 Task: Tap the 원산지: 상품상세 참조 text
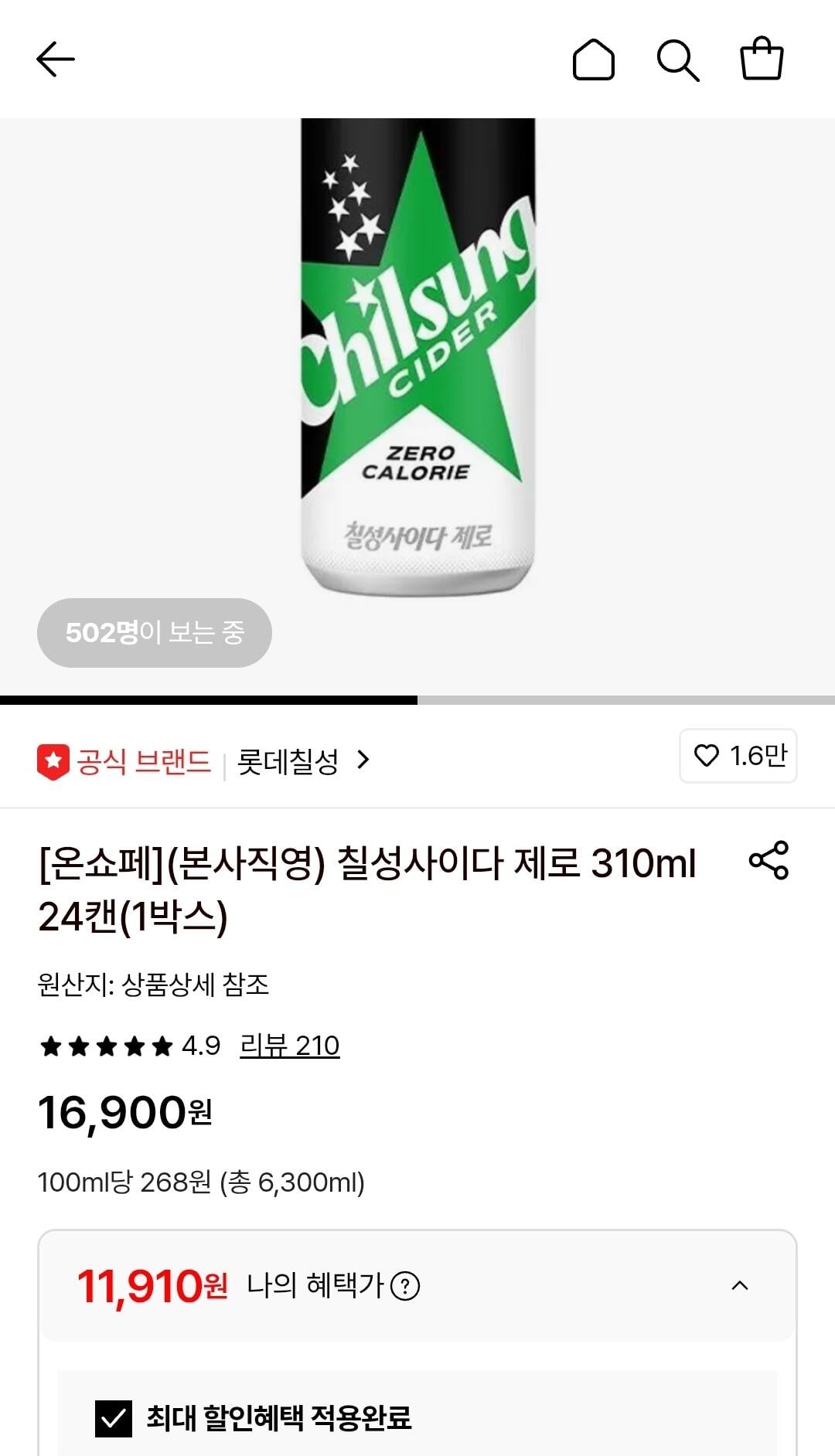coord(155,981)
